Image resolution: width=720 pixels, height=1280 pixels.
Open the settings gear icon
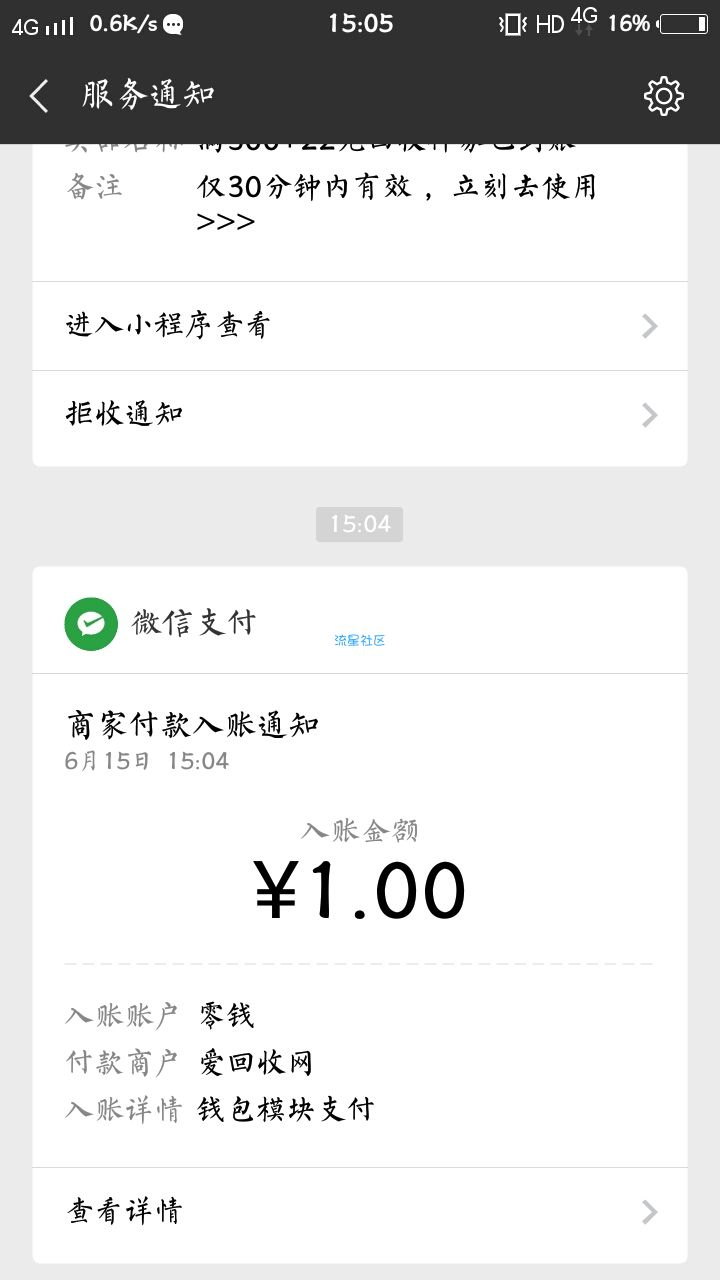click(664, 96)
